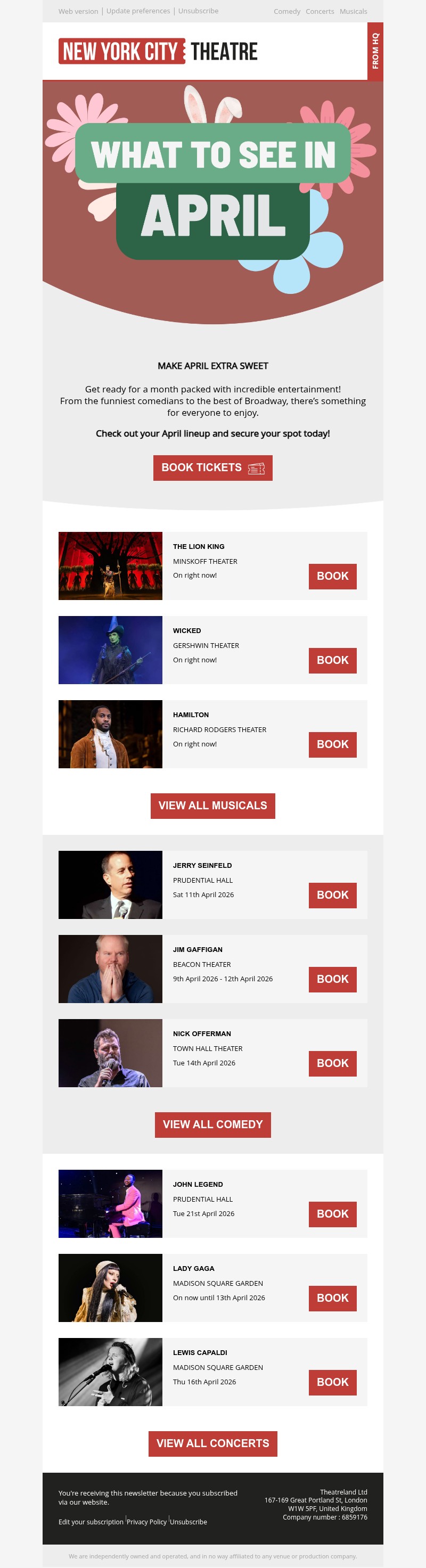Book Jerry Seinfeld show

point(332,895)
